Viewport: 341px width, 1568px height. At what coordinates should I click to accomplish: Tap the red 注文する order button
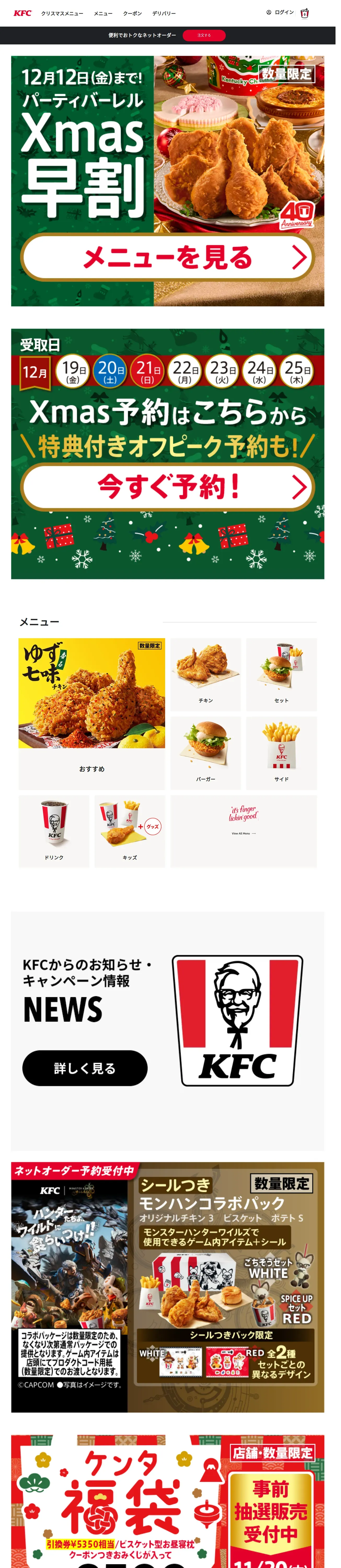point(207,36)
